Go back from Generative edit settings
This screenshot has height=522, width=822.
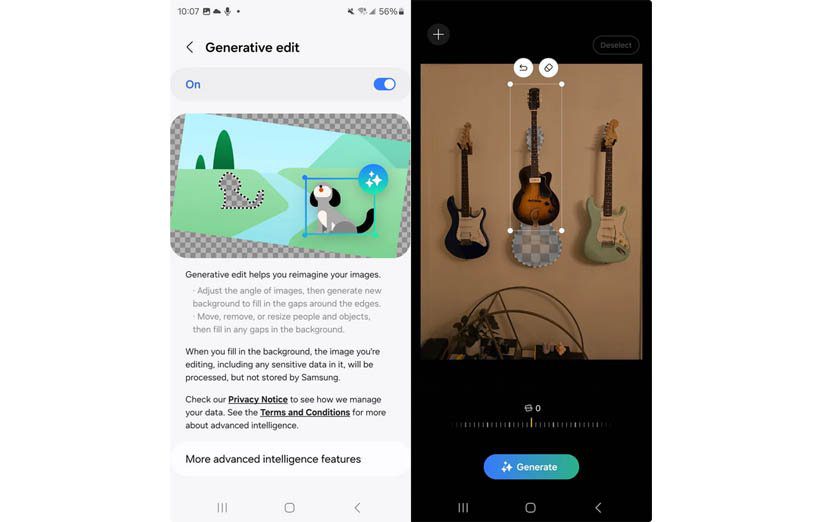[190, 47]
